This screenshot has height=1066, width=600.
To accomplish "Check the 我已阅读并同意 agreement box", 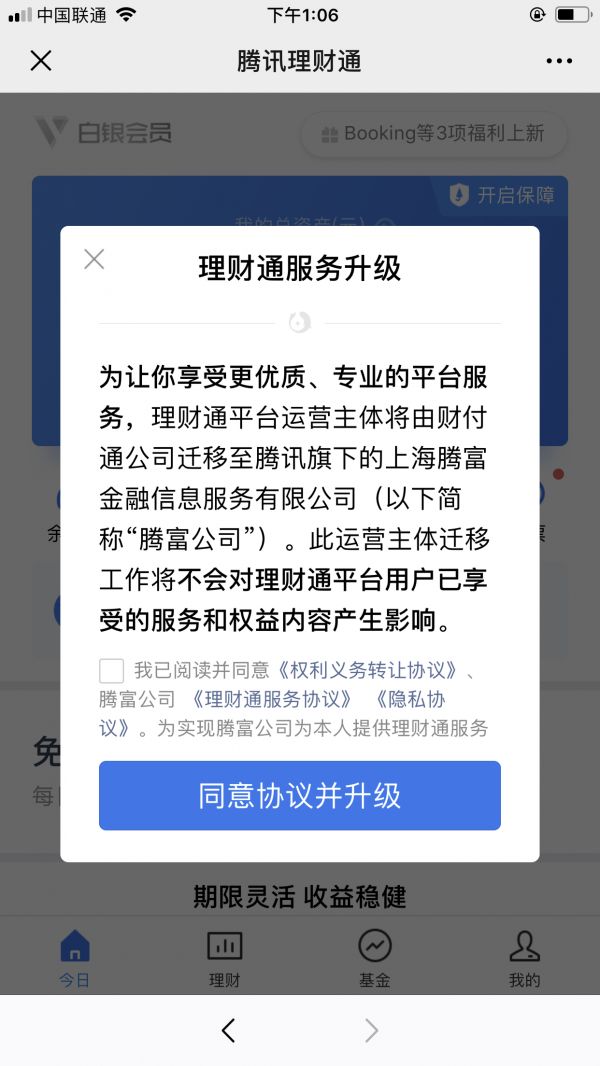I will point(112,670).
